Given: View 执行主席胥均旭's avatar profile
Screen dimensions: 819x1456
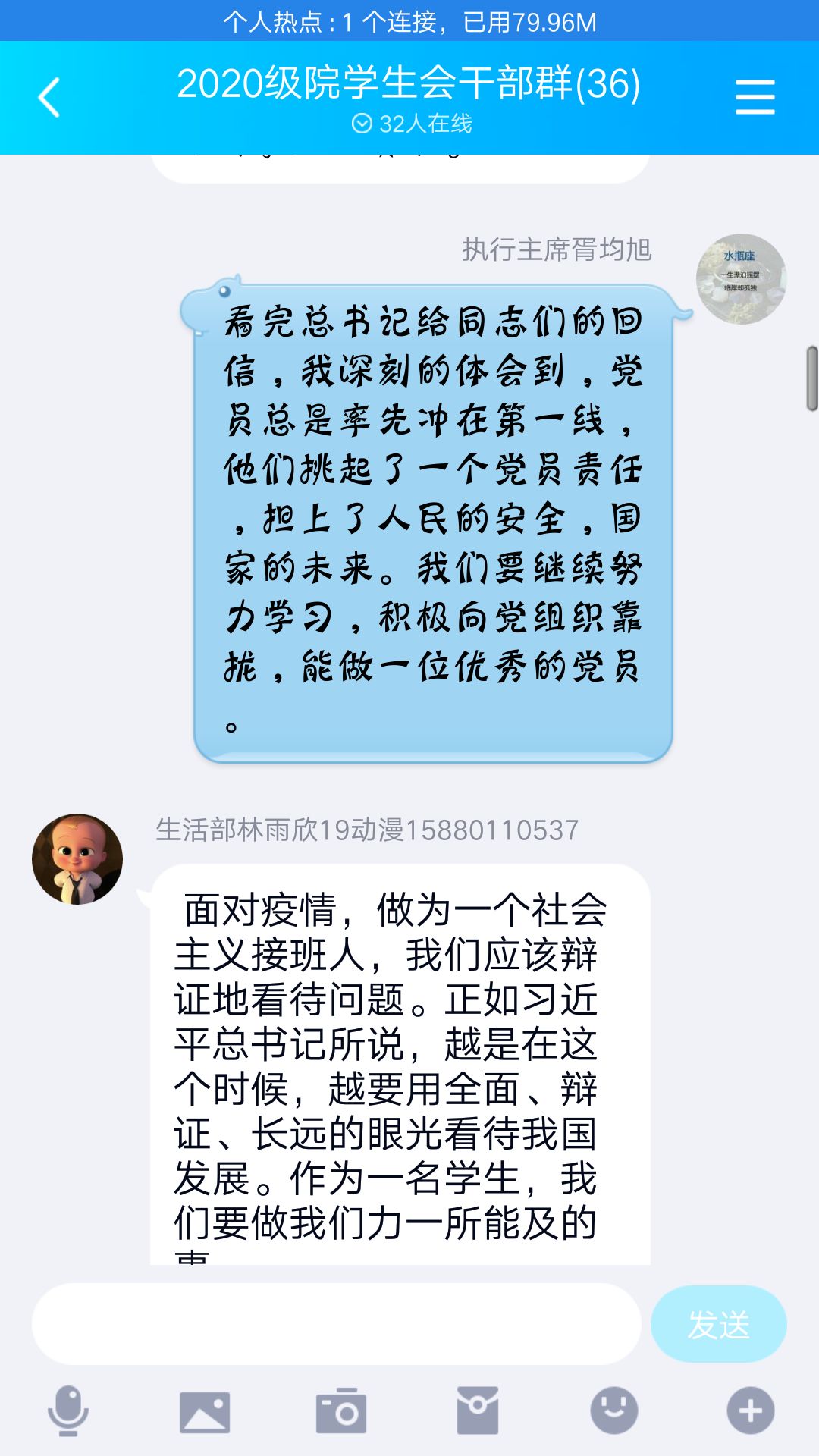Looking at the screenshot, I should 741,279.
